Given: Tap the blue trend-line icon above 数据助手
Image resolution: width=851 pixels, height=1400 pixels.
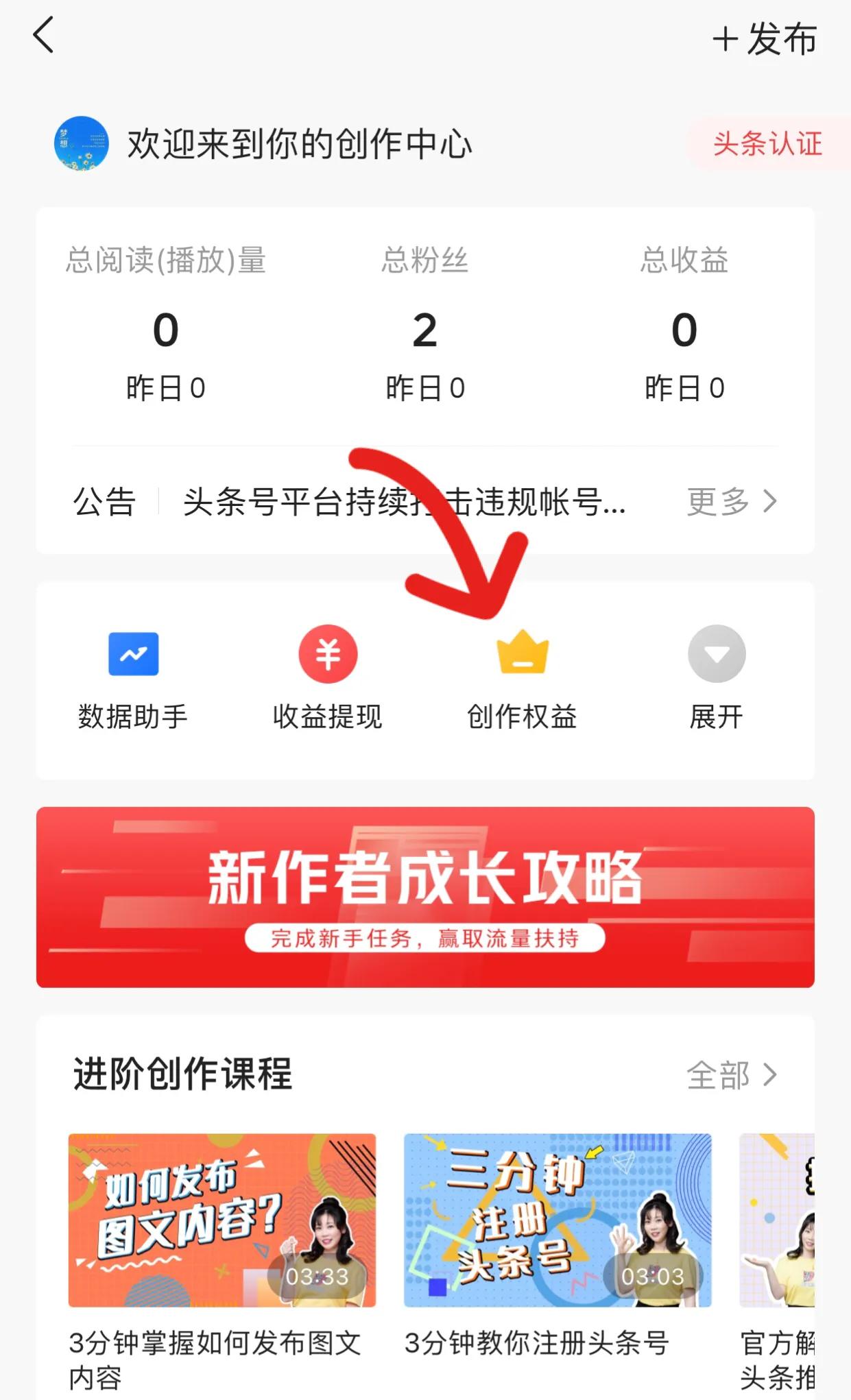Looking at the screenshot, I should coord(134,654).
